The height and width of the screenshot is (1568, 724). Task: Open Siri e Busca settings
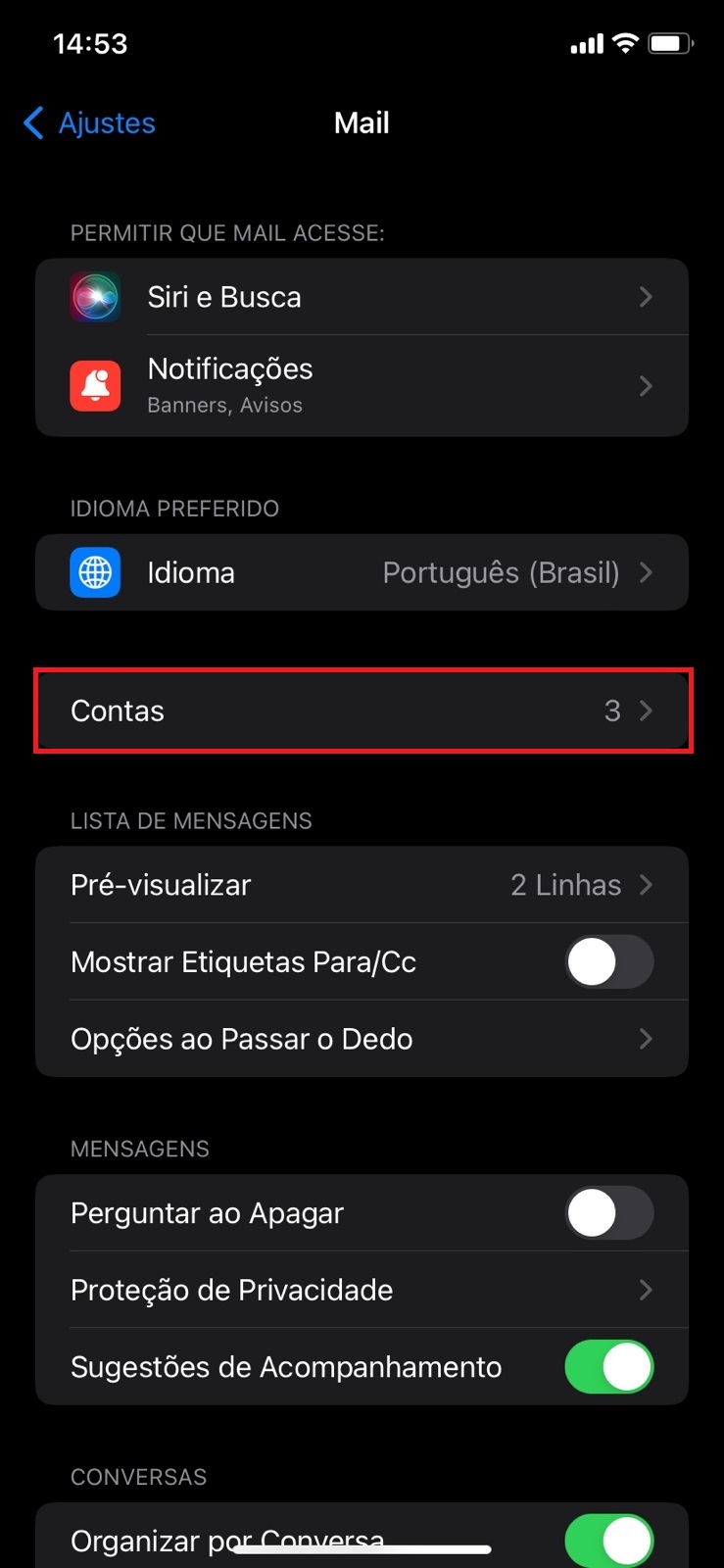[362, 297]
